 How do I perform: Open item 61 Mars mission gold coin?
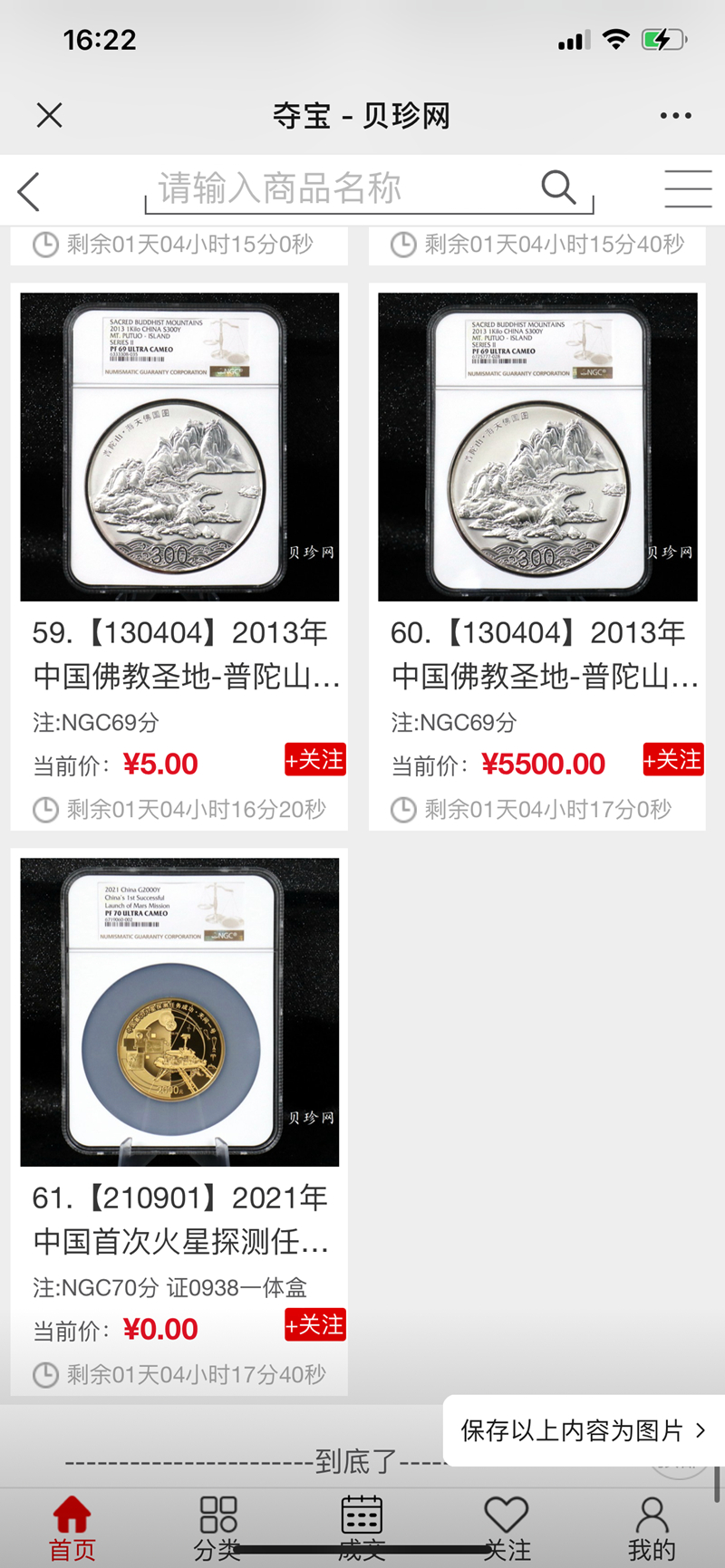point(179,1012)
